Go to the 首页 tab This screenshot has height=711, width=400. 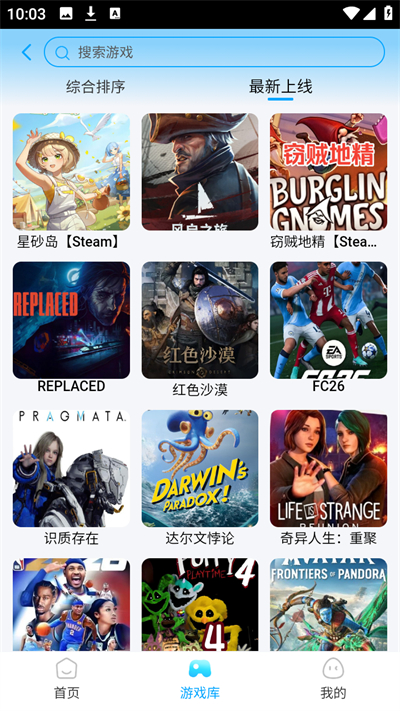[x=67, y=679]
